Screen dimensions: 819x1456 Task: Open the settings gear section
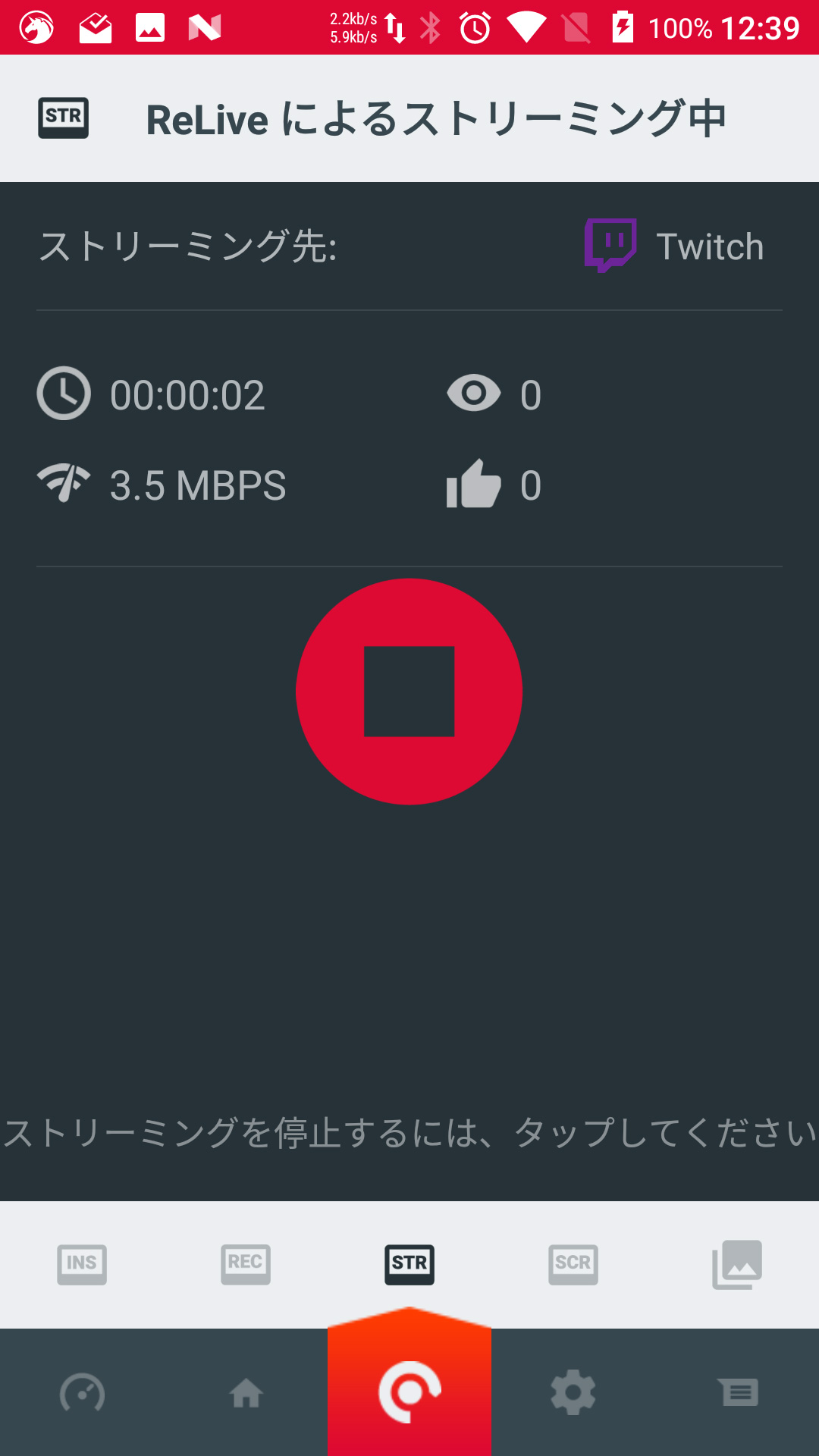click(x=573, y=1392)
